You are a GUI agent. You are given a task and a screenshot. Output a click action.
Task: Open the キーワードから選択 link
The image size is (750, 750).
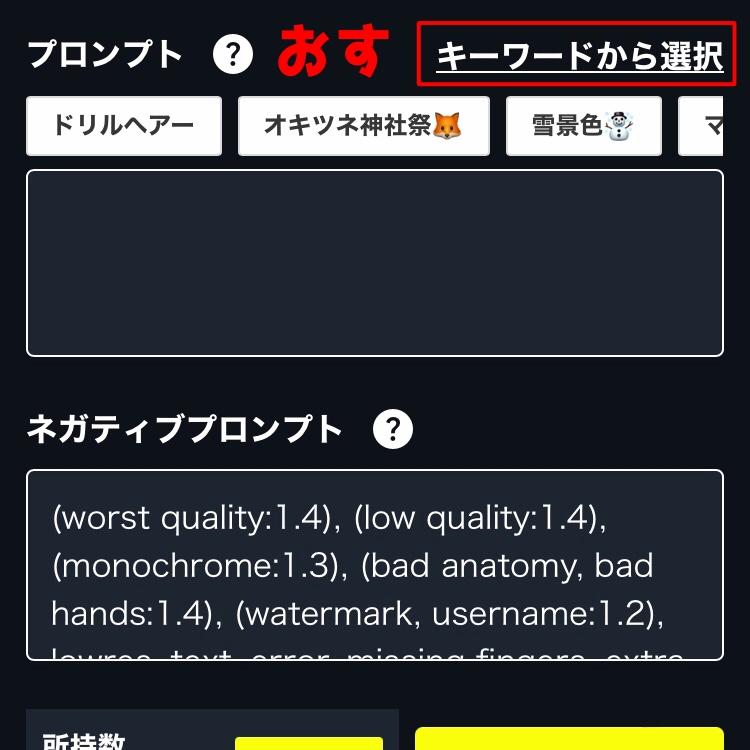(x=579, y=56)
